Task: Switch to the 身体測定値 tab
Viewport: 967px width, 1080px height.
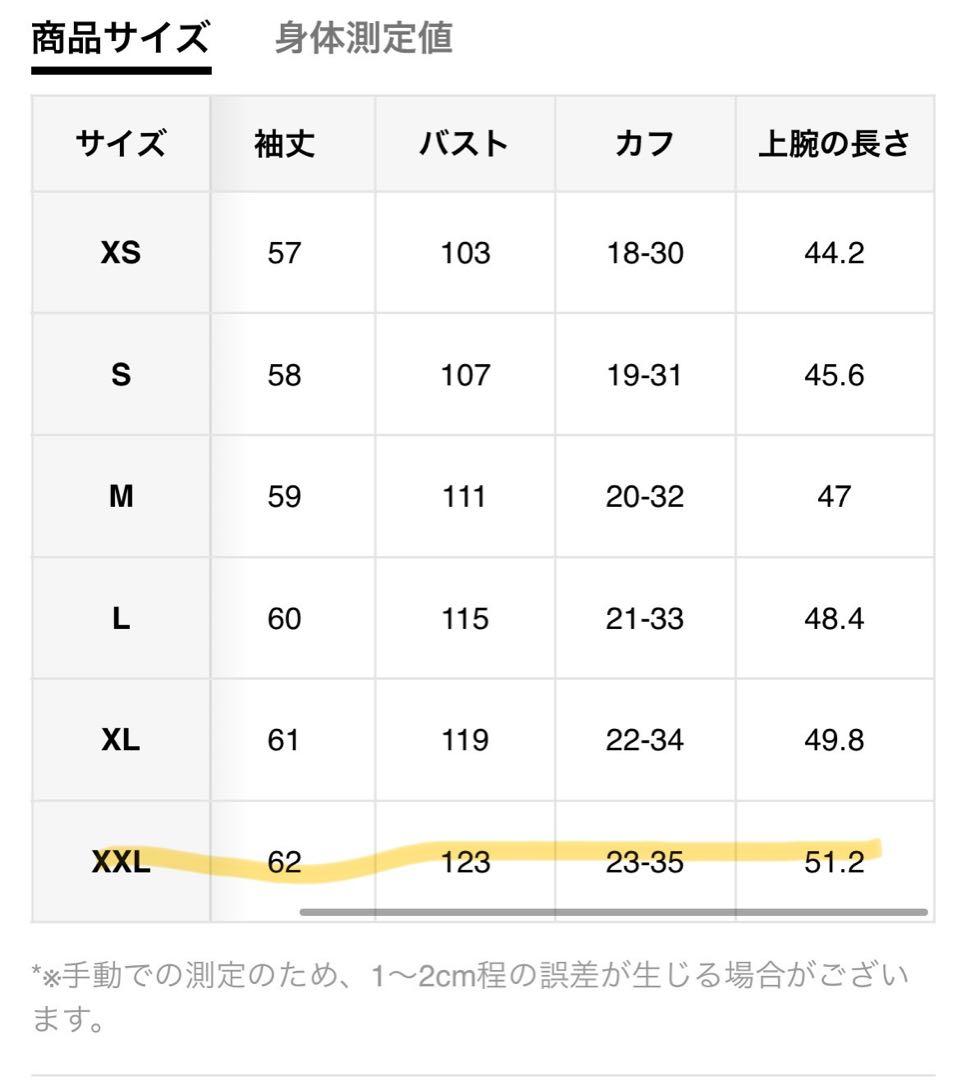Action: [363, 38]
